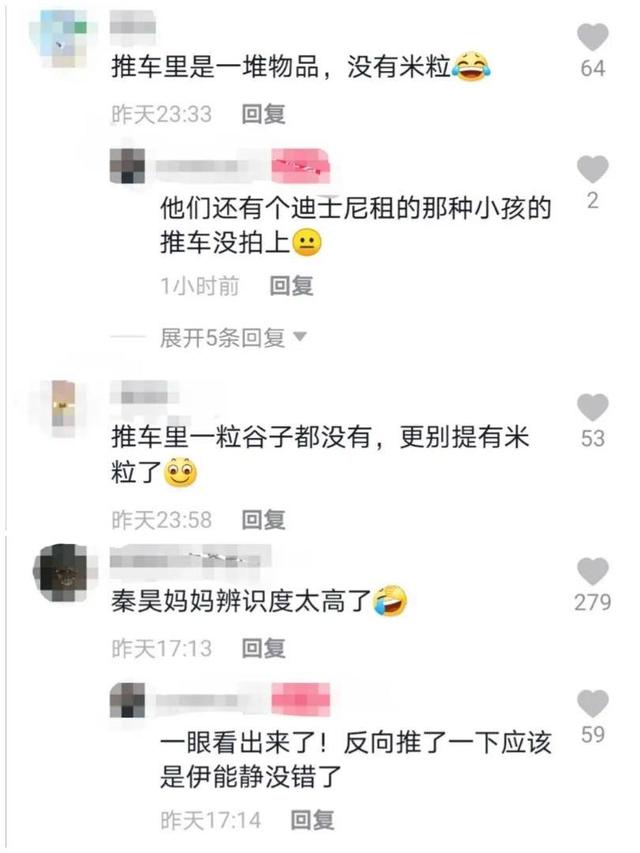Screen dimensions: 640x853
Task: Reply to the comment from 1小时前
Action: 291,286
